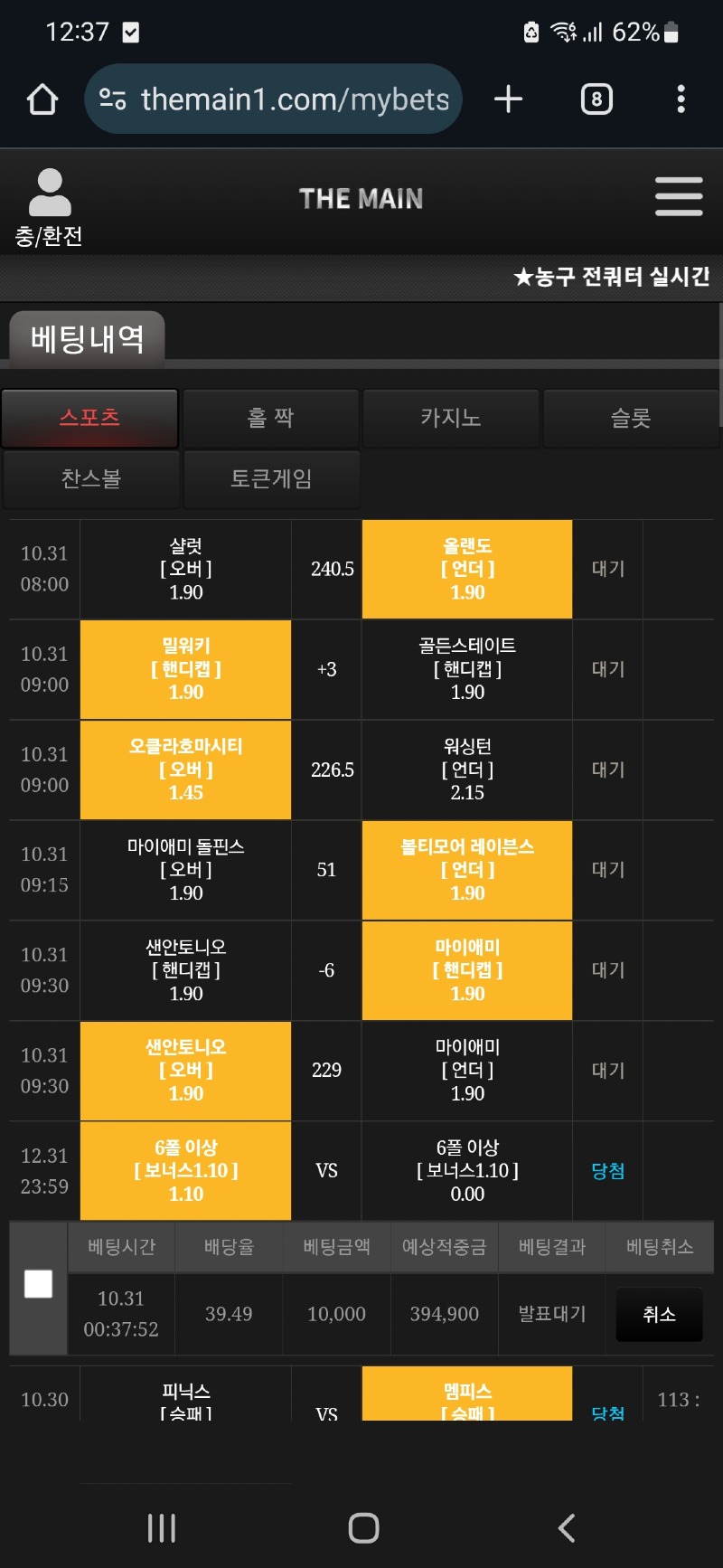723x1568 pixels.
Task: Open the browser overflow menu
Action: pos(681,99)
